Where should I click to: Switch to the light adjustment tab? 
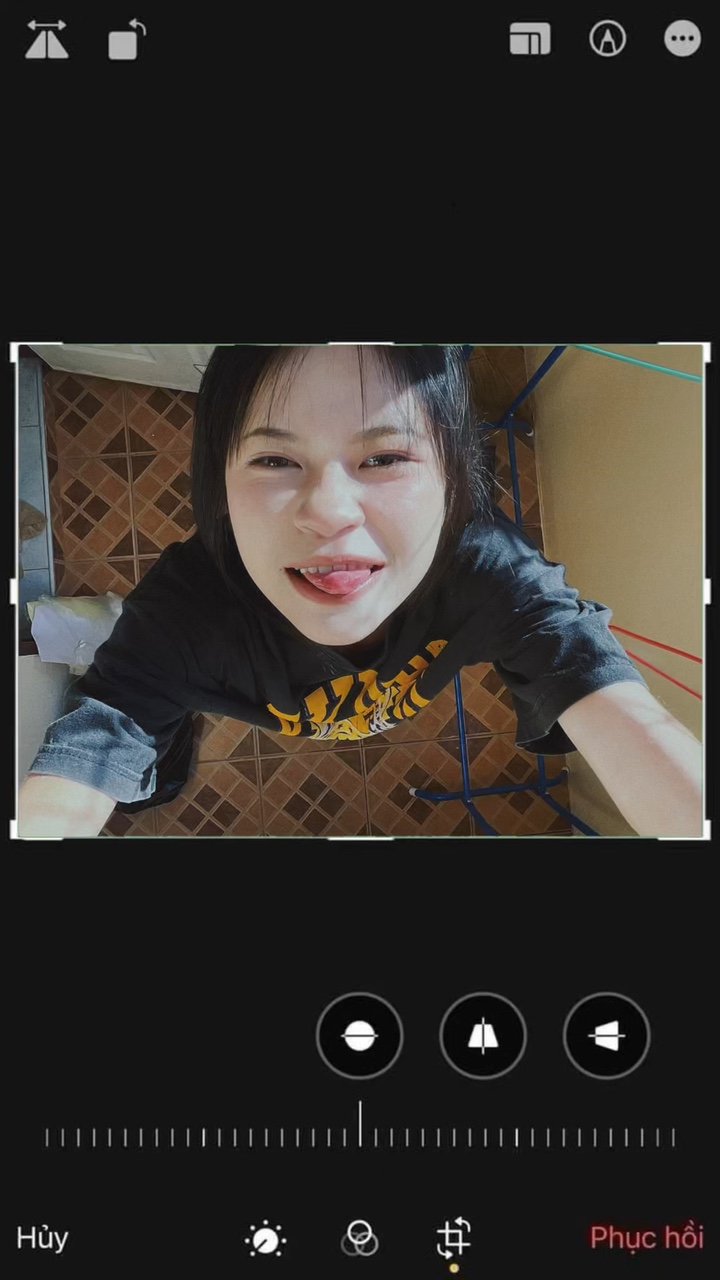pos(265,1239)
